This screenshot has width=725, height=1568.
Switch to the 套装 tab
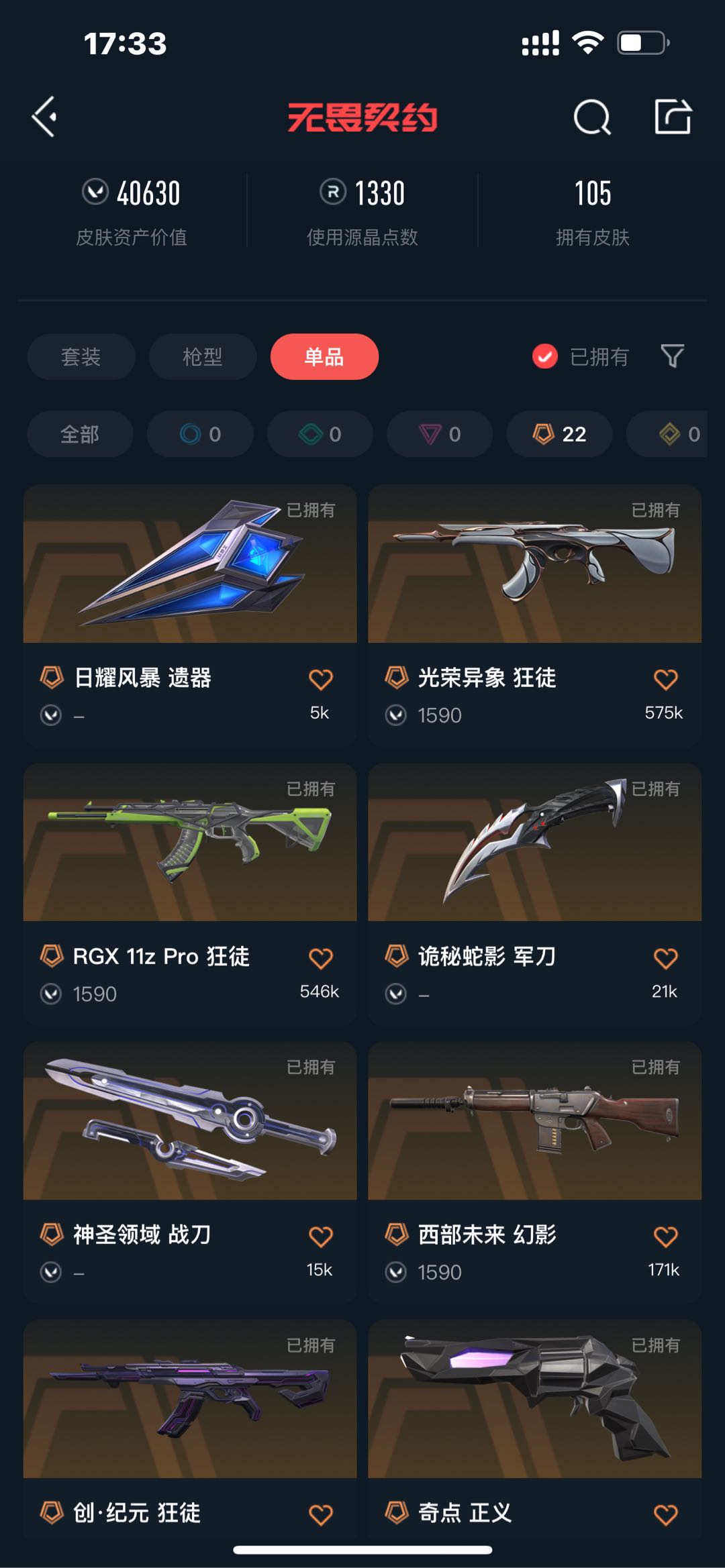click(81, 357)
